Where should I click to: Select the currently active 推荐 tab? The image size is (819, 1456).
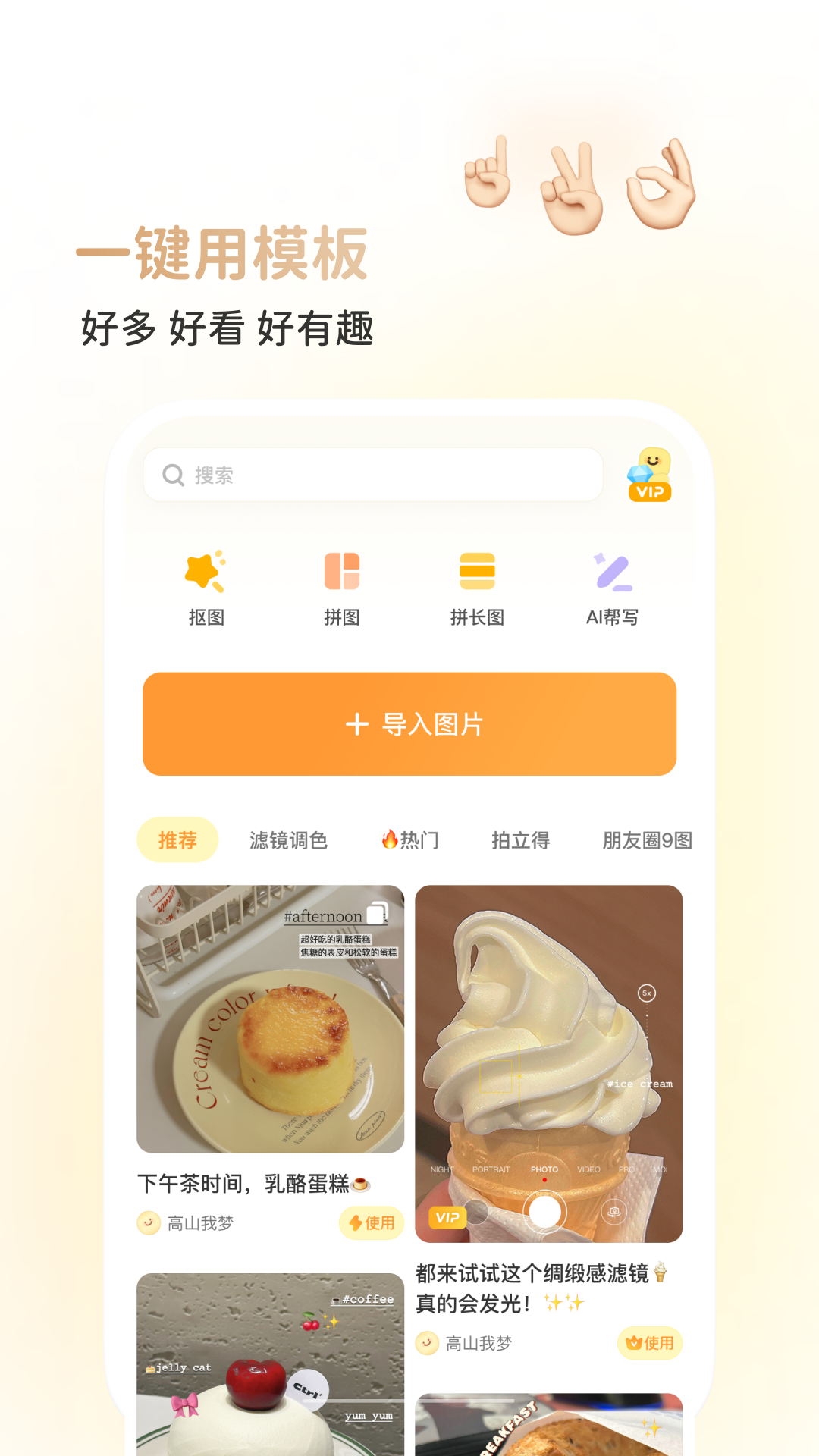point(177,840)
